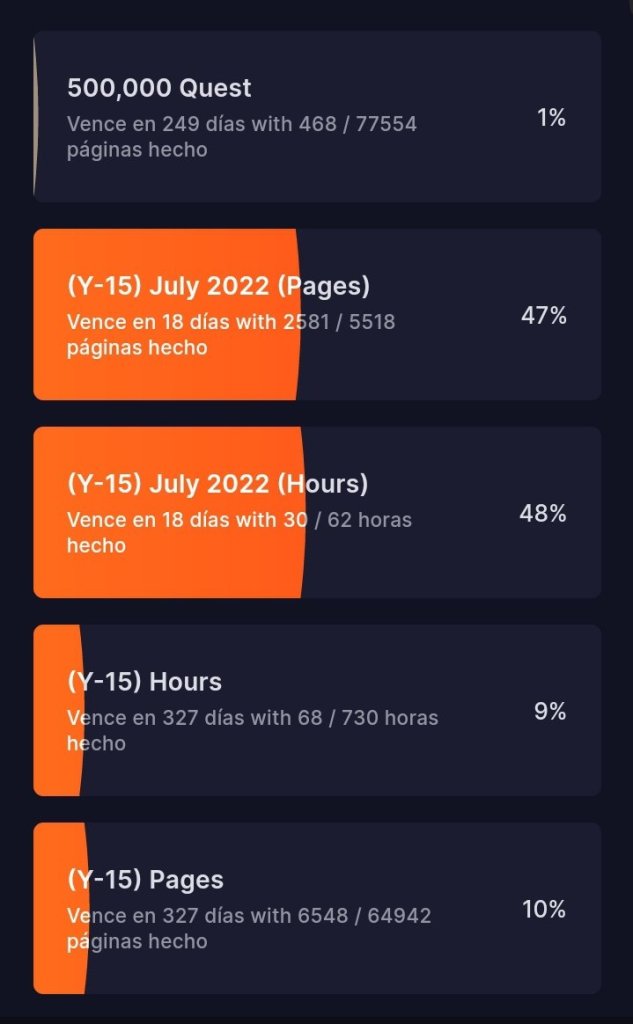
Task: Select the (Y-15) July 2022 (Hours) goal
Action: point(317,513)
